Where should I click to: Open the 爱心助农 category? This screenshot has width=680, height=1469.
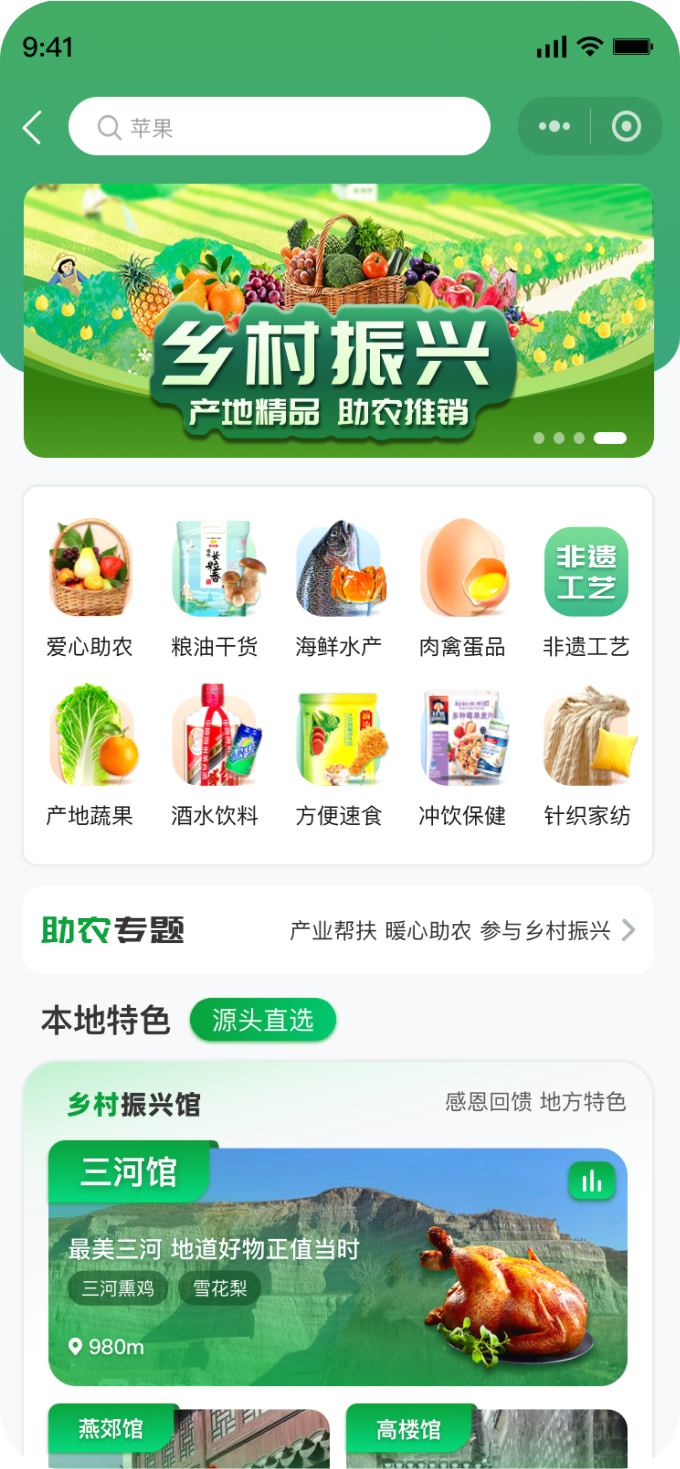point(90,587)
